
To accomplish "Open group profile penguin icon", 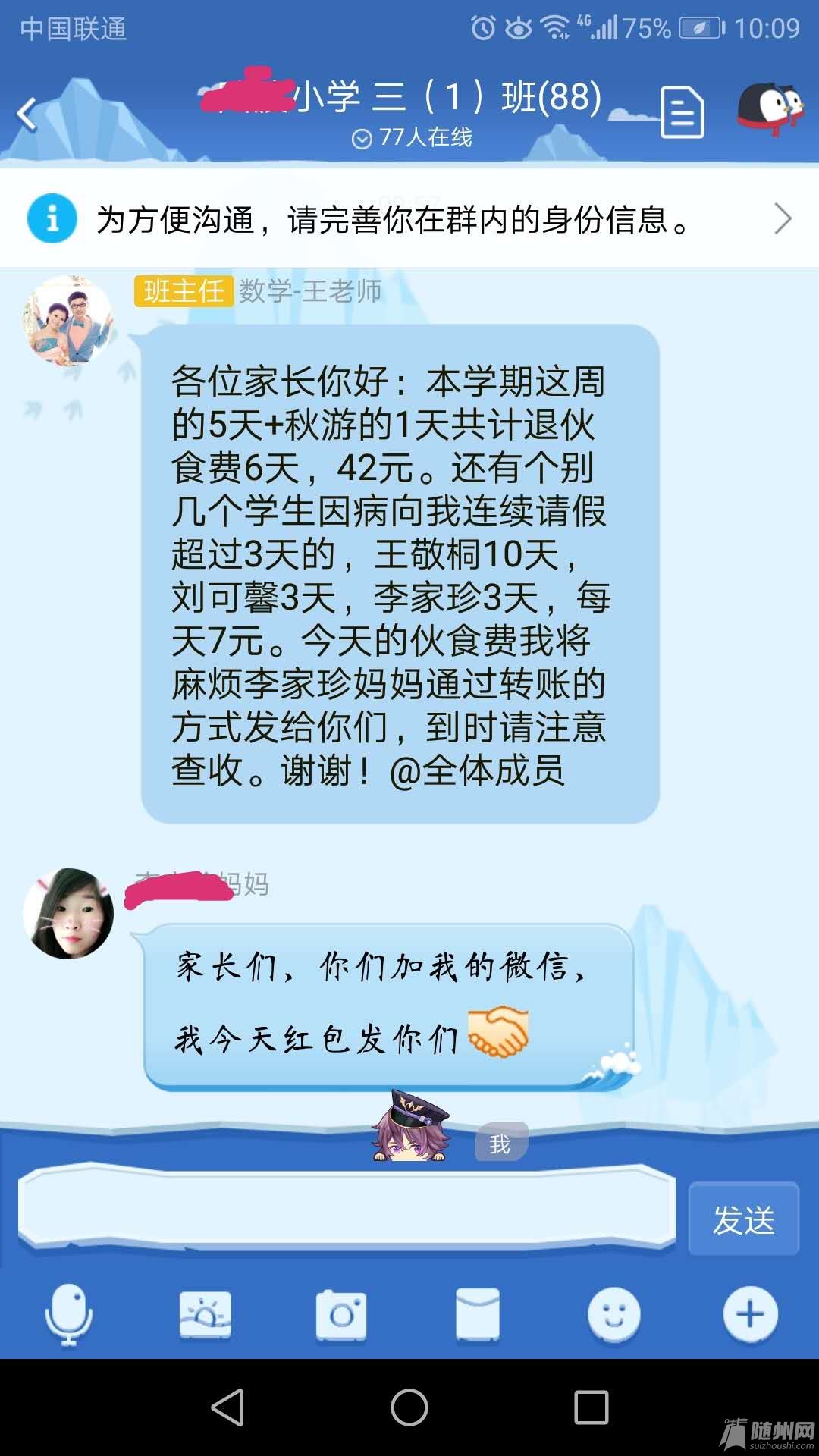I will (x=770, y=110).
